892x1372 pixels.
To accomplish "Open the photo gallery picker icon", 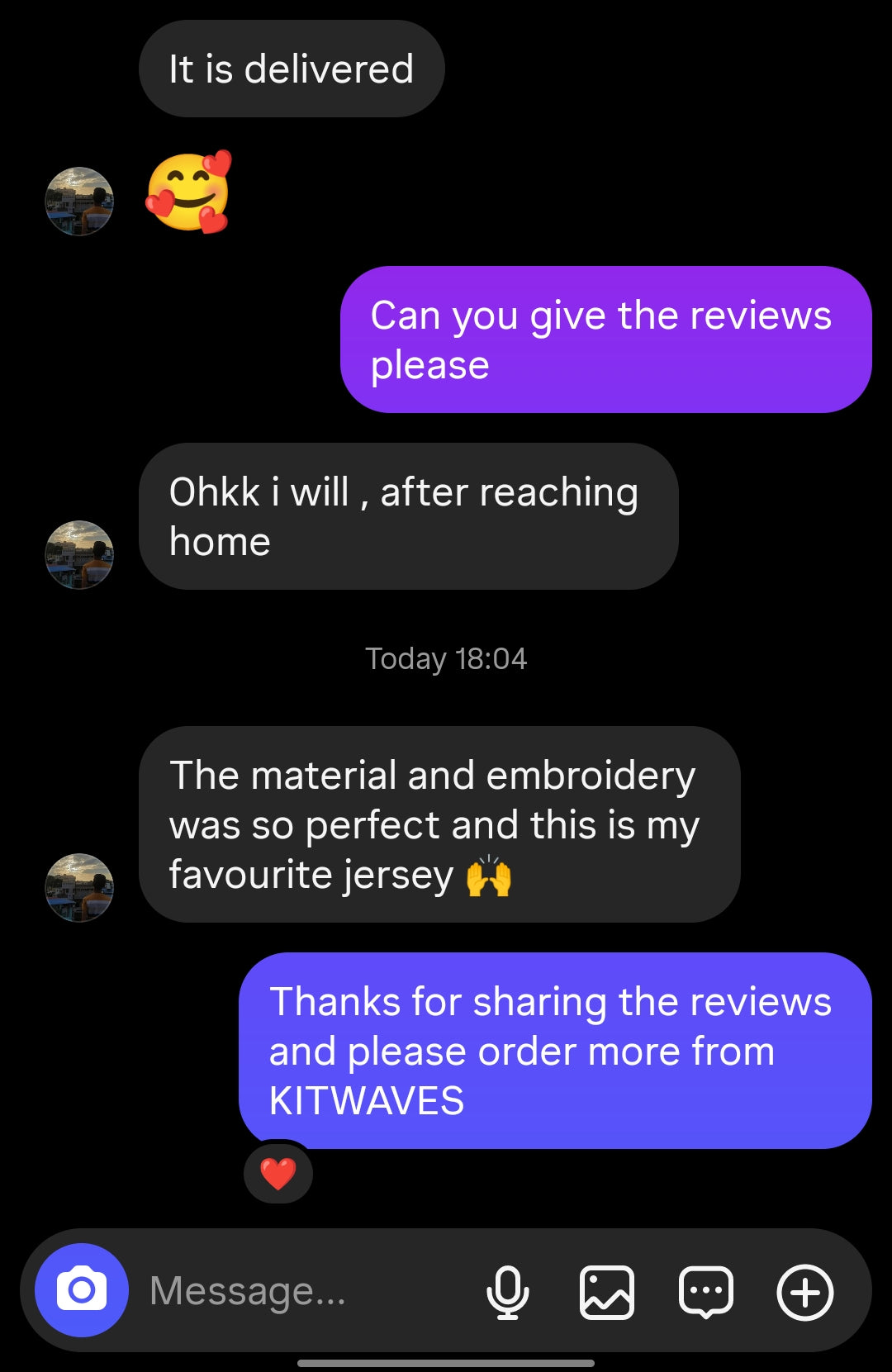I will click(x=608, y=1292).
